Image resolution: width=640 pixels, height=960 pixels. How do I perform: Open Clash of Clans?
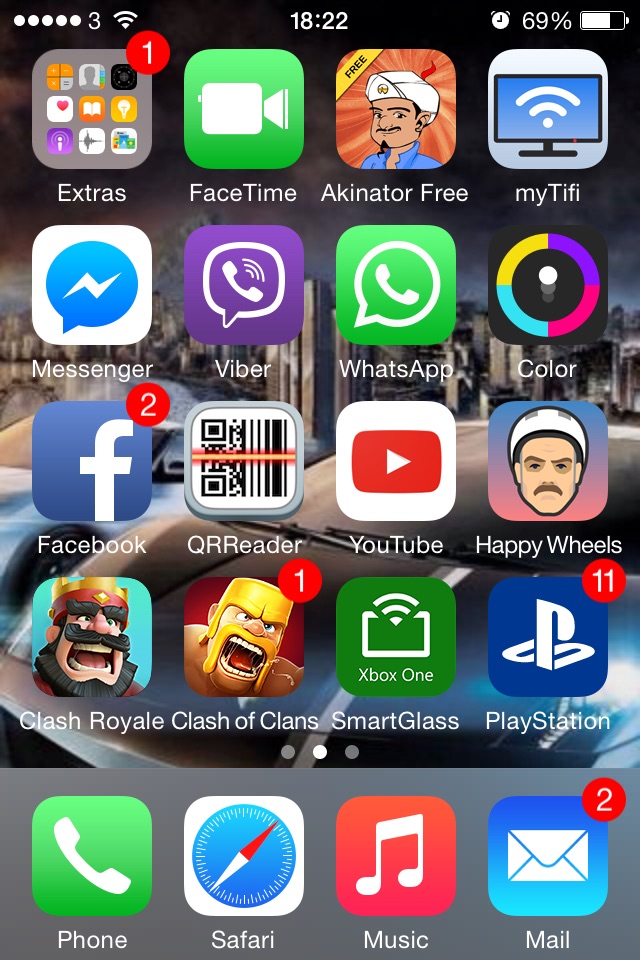[244, 637]
